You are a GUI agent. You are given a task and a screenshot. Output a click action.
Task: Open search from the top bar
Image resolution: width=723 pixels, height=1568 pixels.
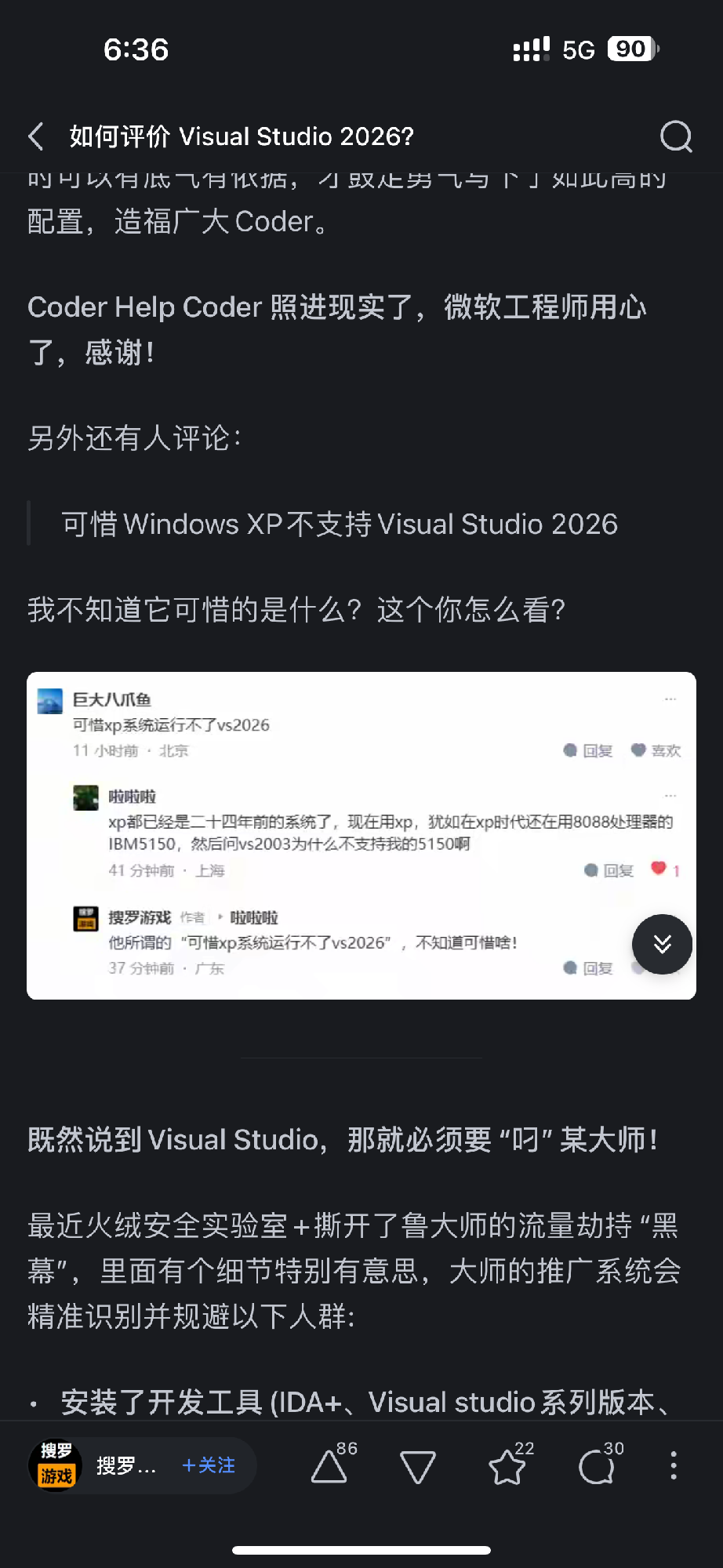point(676,136)
